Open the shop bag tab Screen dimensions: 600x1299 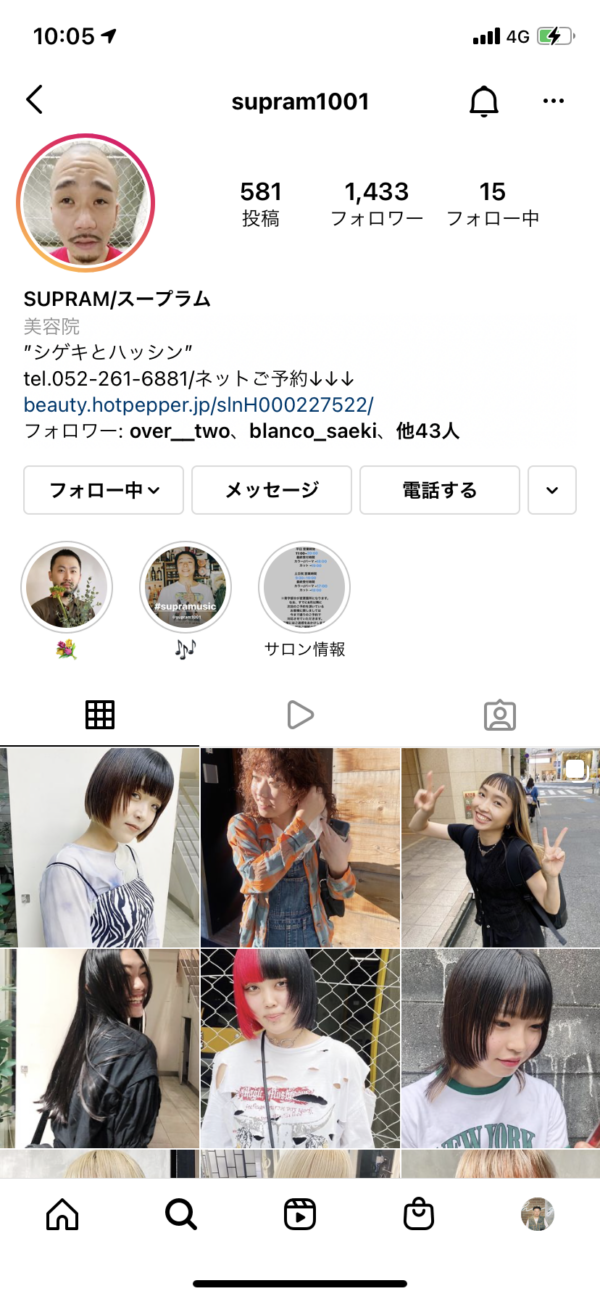[x=419, y=1214]
